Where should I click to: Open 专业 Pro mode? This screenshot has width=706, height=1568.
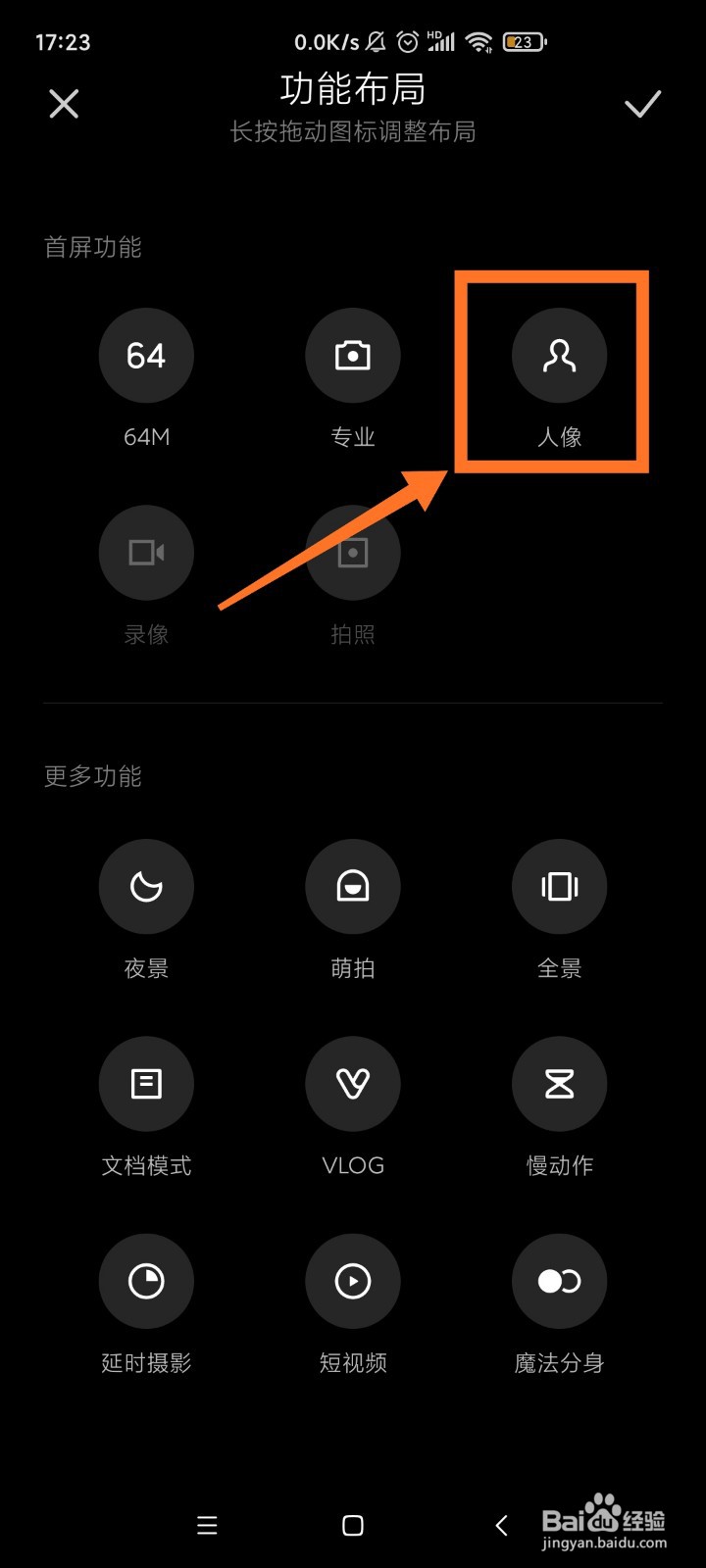tap(353, 356)
